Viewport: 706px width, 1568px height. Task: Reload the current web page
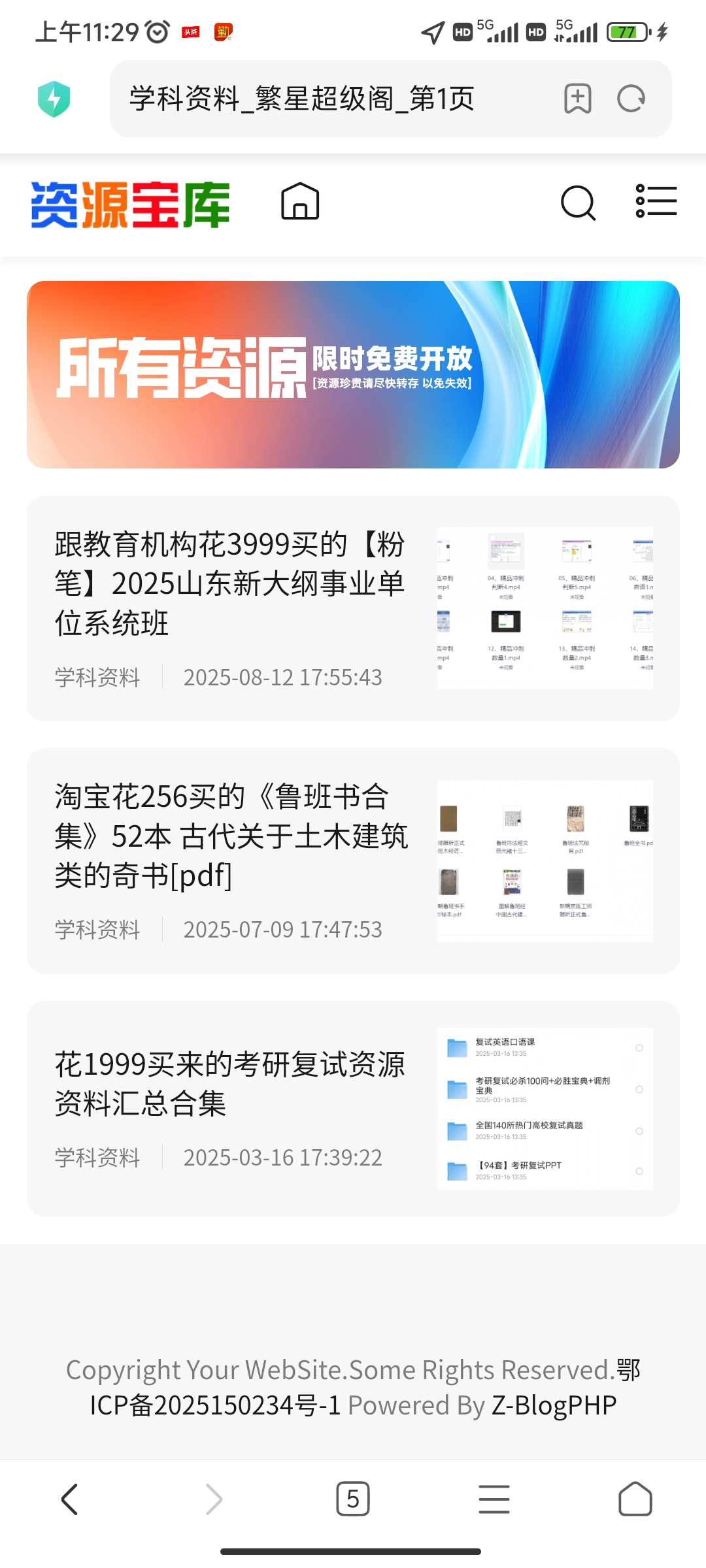pos(631,99)
